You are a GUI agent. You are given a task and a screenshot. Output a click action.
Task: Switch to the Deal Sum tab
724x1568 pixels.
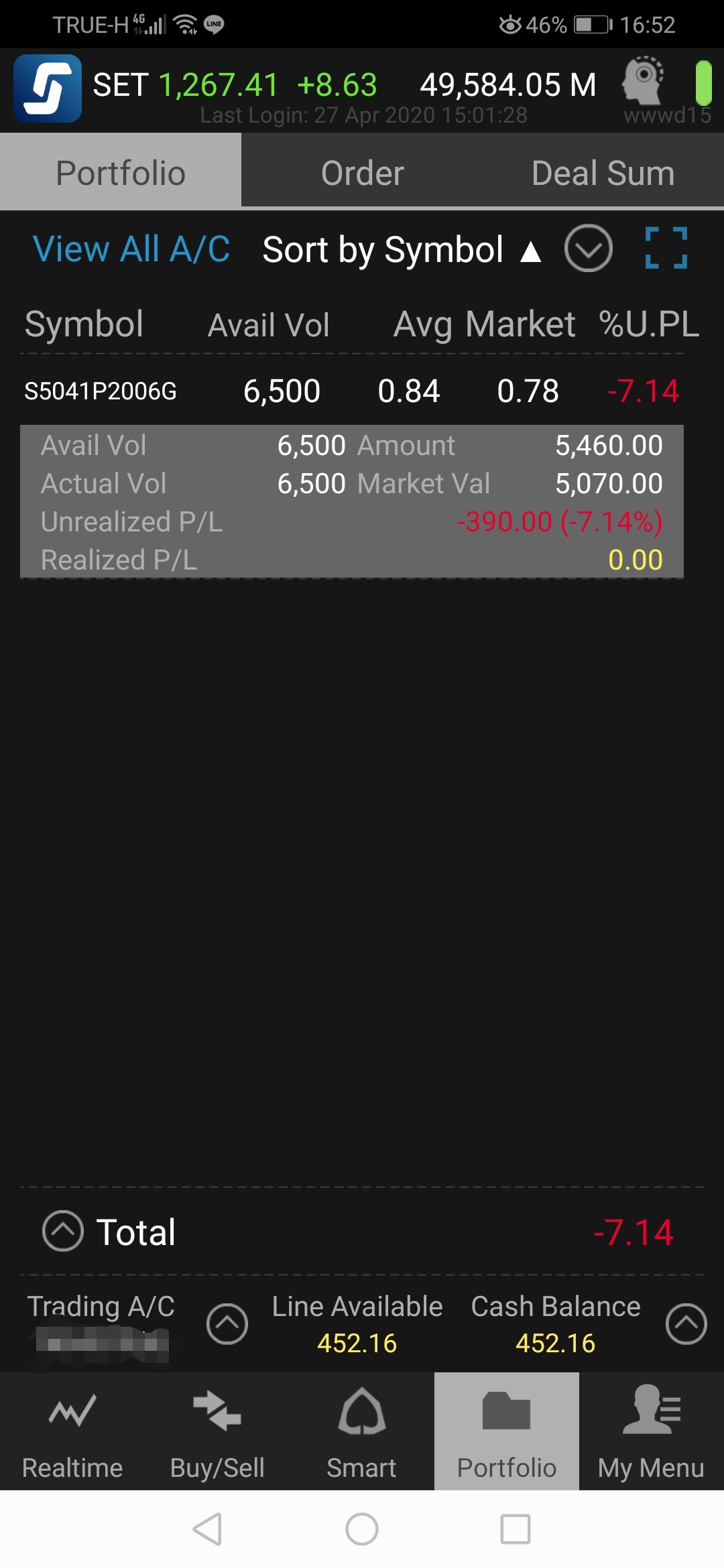pyautogui.click(x=603, y=172)
